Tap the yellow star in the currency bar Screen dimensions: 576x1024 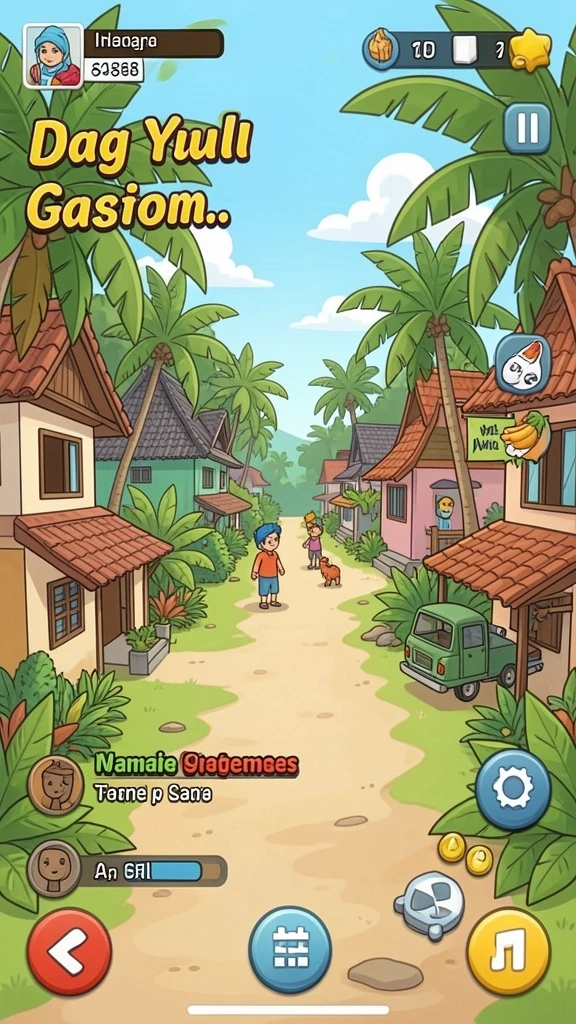point(530,50)
